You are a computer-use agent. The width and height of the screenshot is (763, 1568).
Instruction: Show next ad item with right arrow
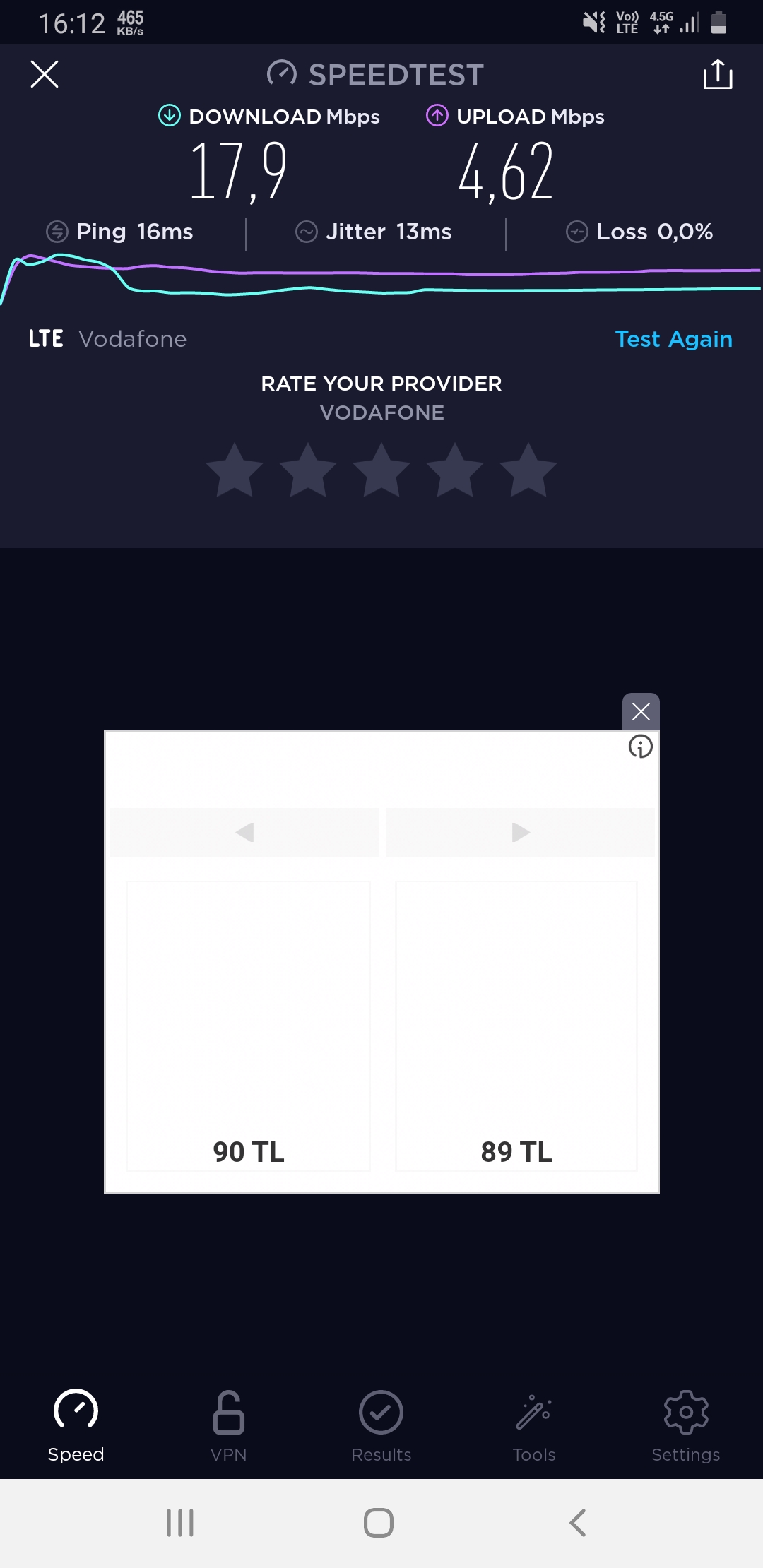coord(520,832)
